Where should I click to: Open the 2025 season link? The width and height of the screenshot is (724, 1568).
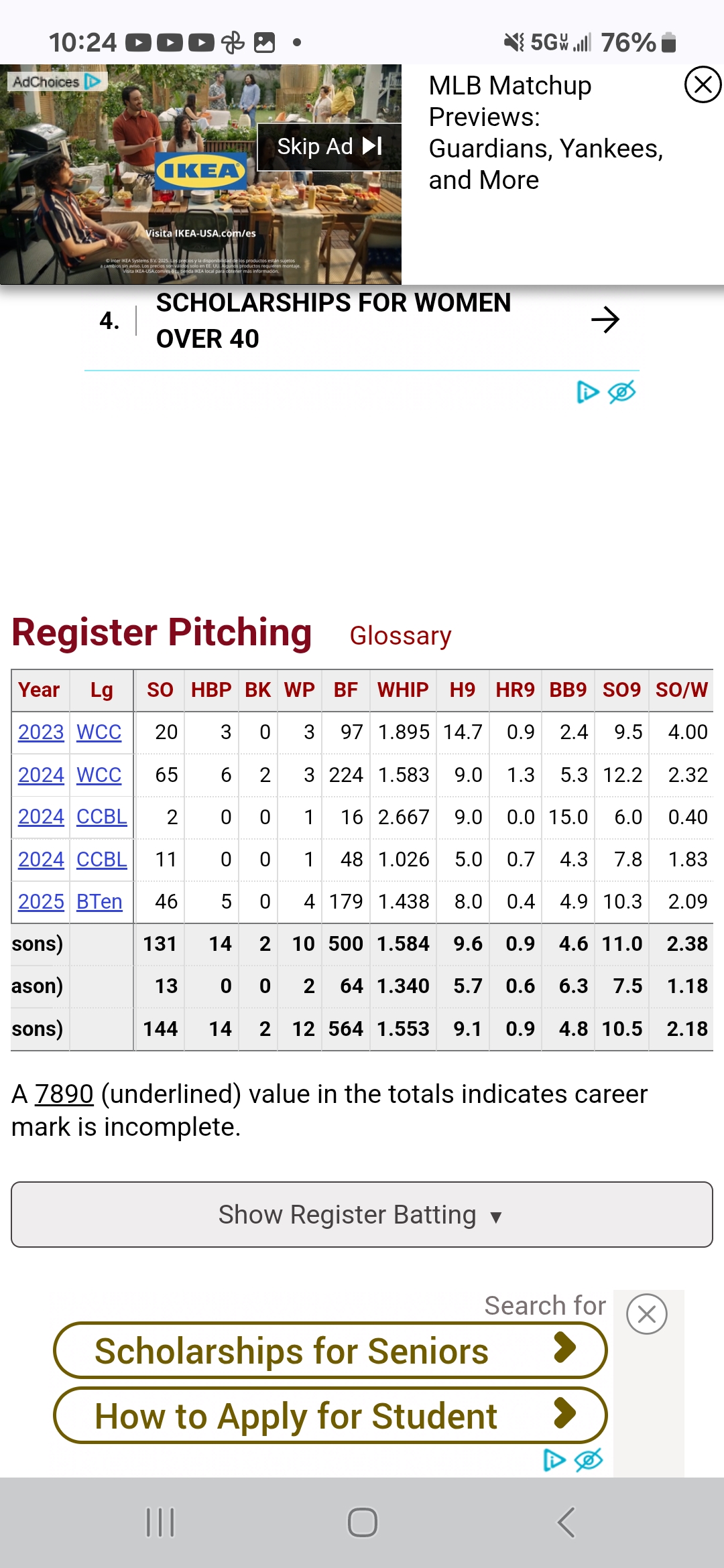coord(41,901)
